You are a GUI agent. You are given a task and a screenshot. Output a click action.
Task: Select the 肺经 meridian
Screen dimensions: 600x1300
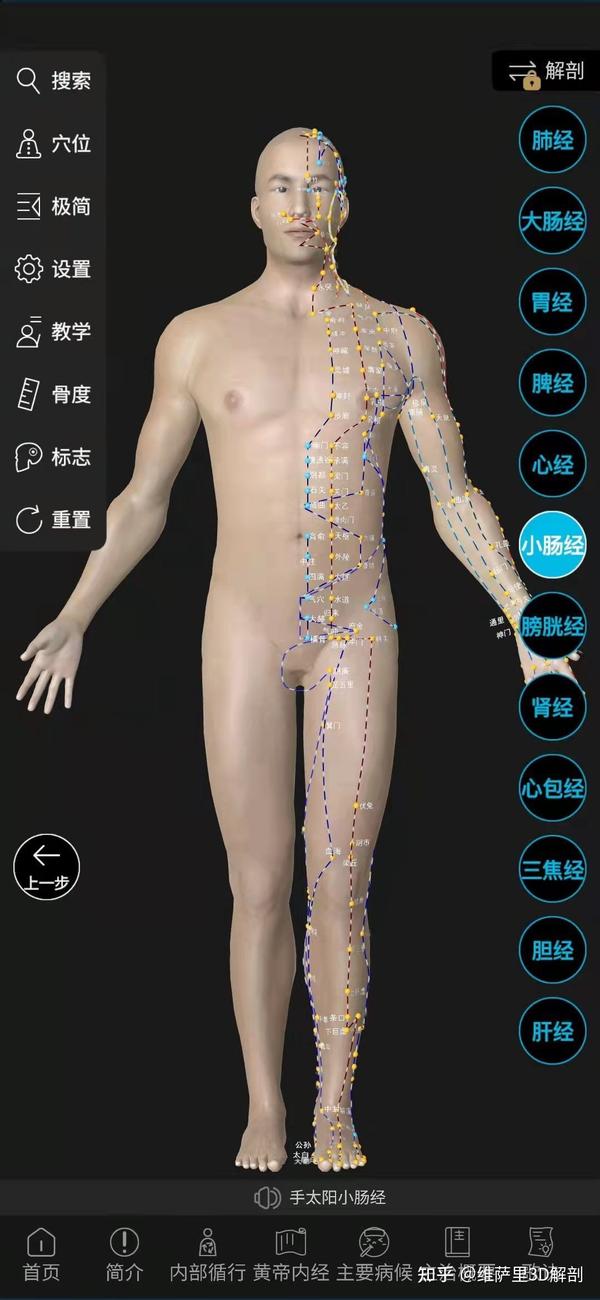[552, 139]
